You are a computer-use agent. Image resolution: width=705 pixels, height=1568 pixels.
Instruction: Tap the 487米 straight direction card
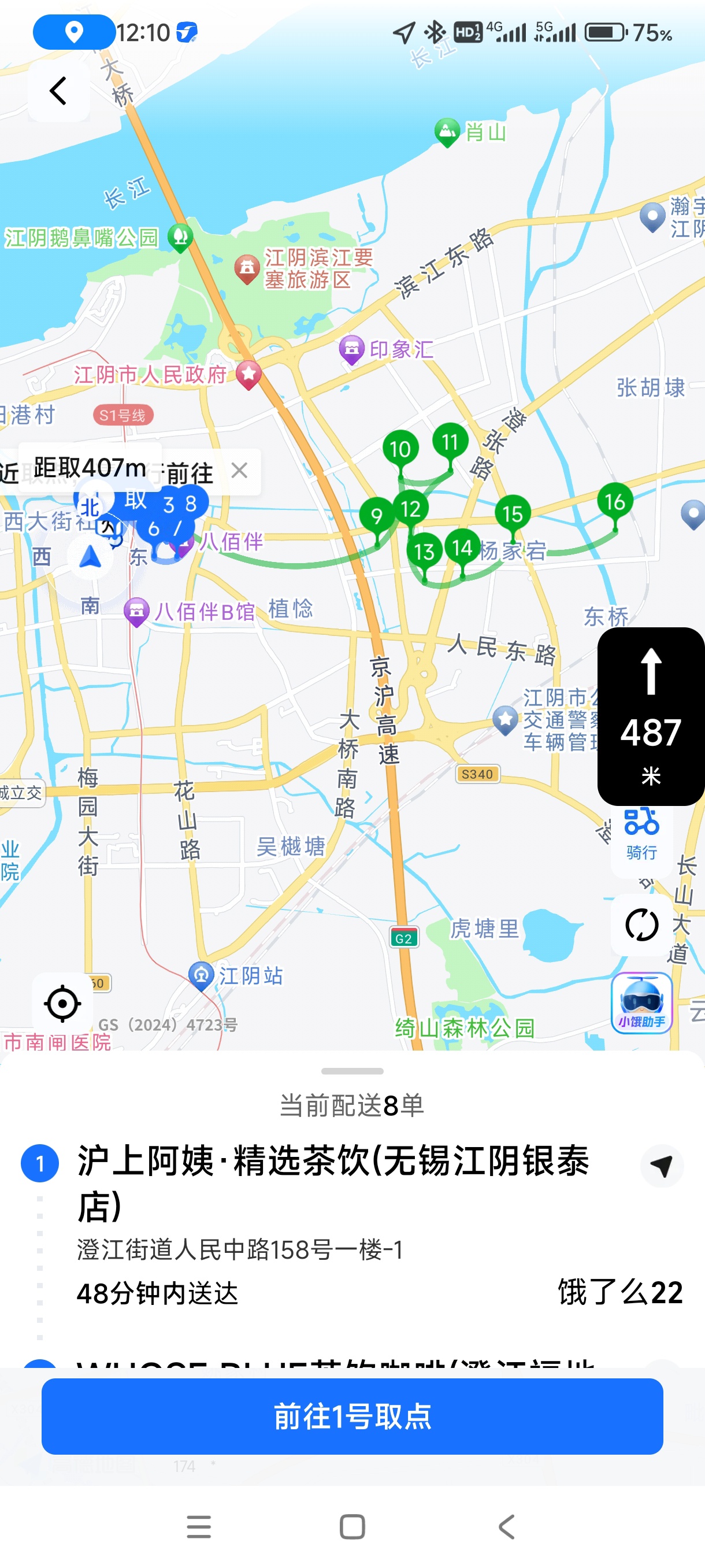pyautogui.click(x=650, y=716)
